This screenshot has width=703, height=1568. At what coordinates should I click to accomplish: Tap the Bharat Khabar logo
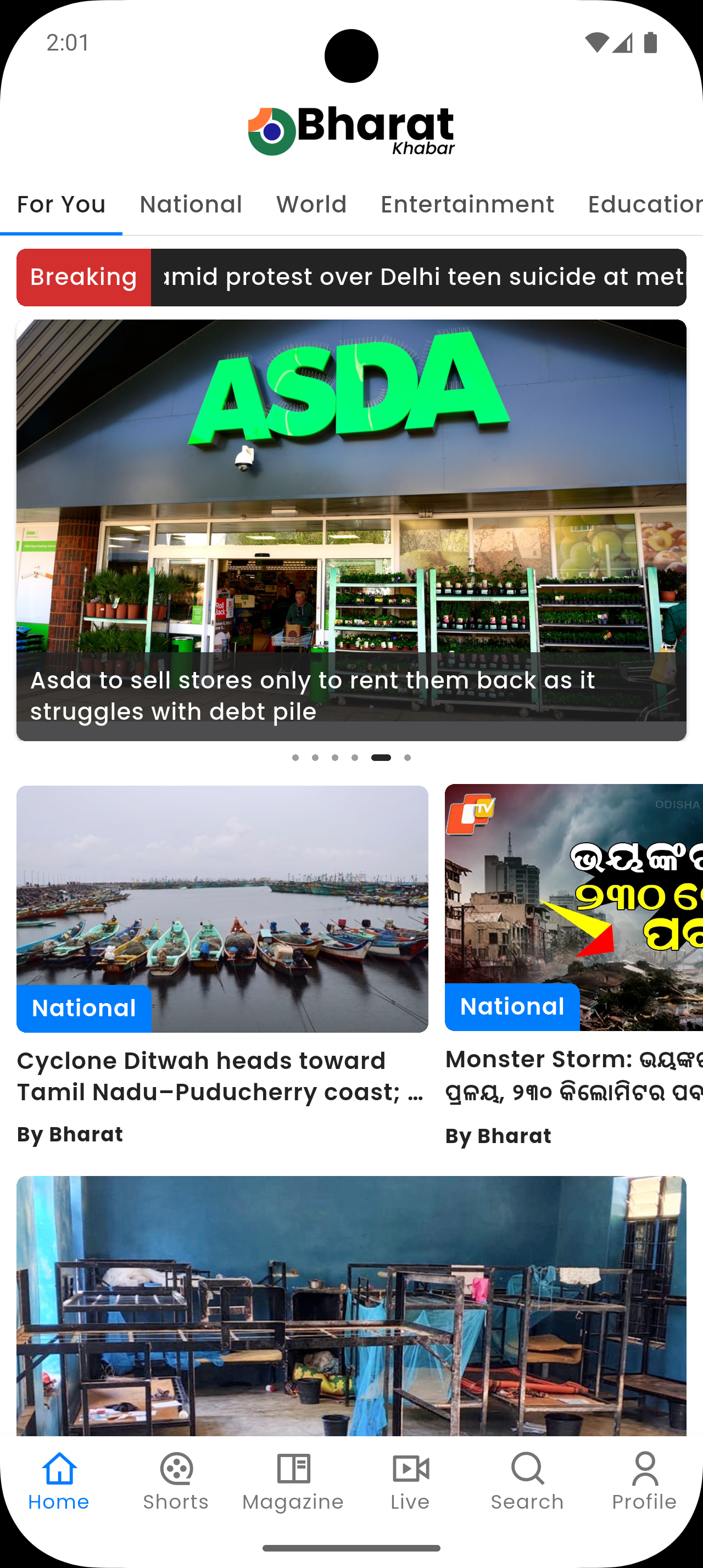[x=351, y=128]
